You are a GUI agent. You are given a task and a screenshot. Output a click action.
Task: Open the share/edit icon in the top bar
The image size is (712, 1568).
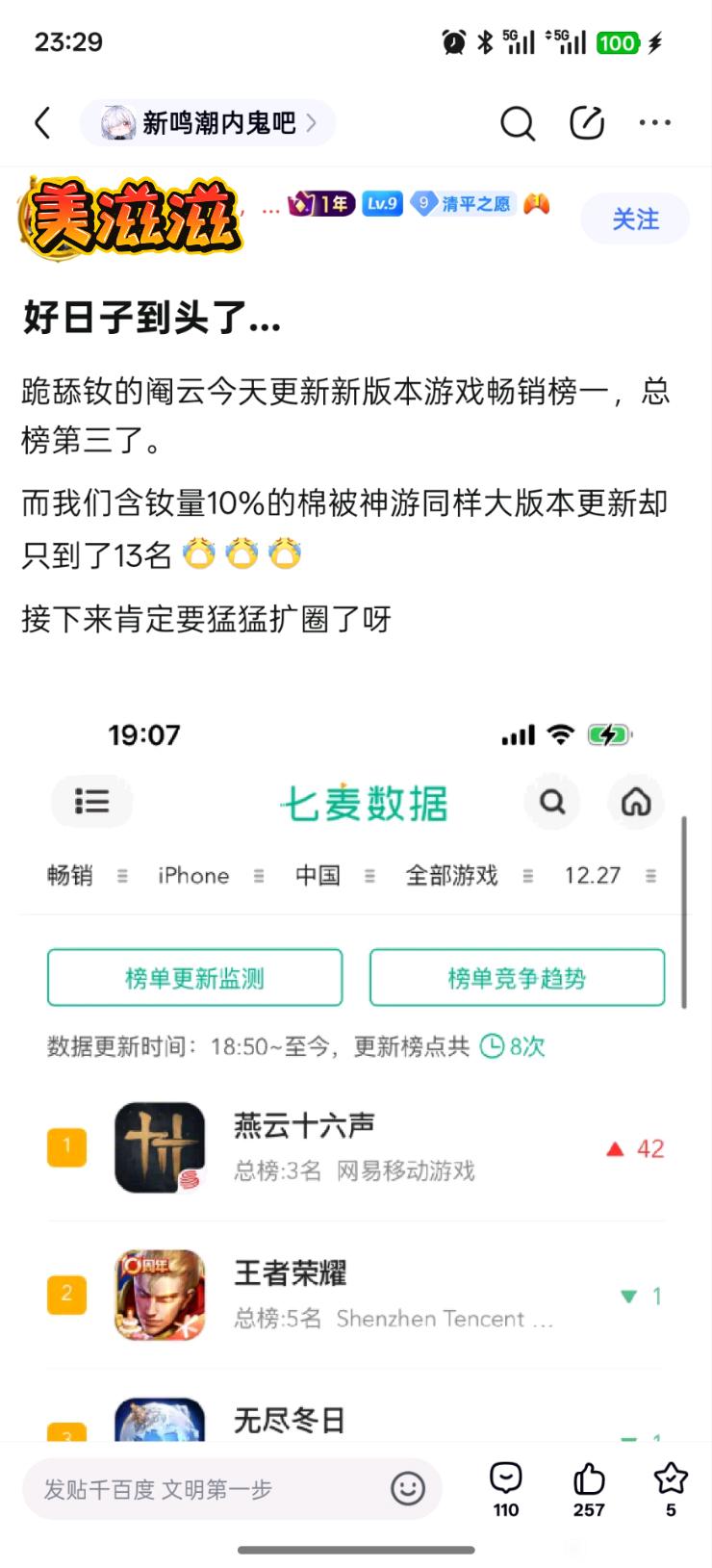(586, 123)
